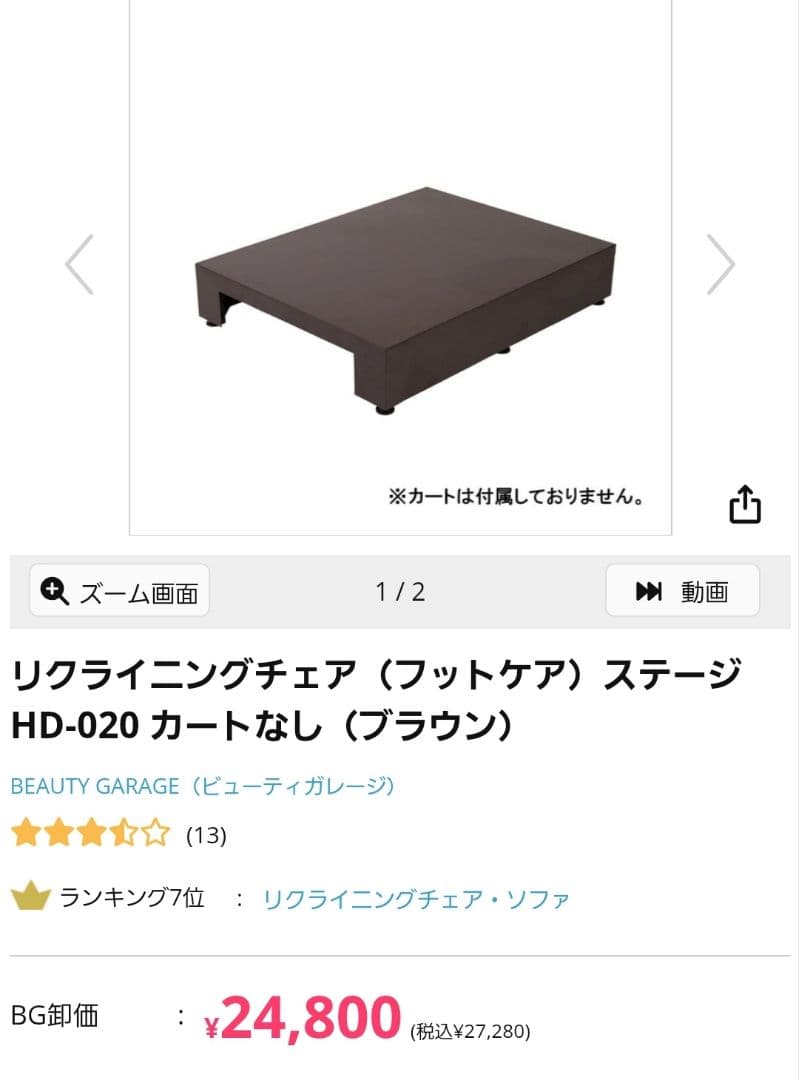
Task: Select the ランキング7位 ranking label
Action: [133, 898]
